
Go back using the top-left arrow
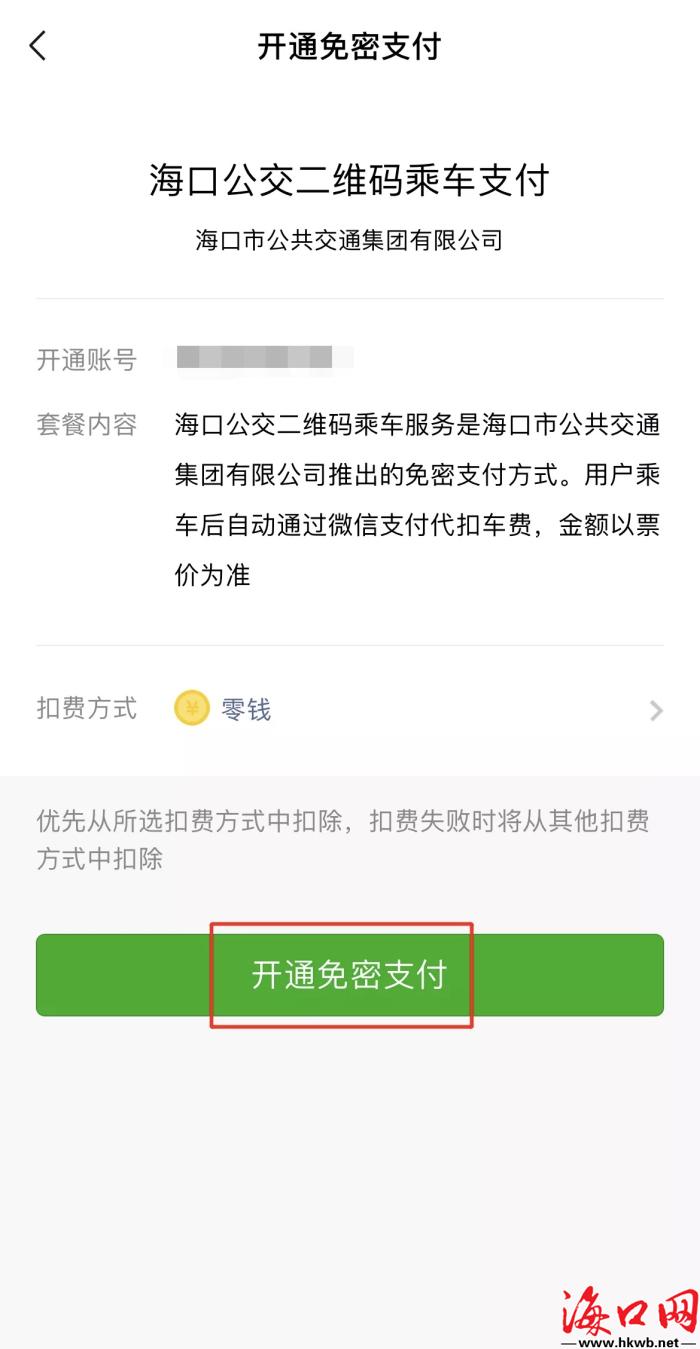coord(38,46)
